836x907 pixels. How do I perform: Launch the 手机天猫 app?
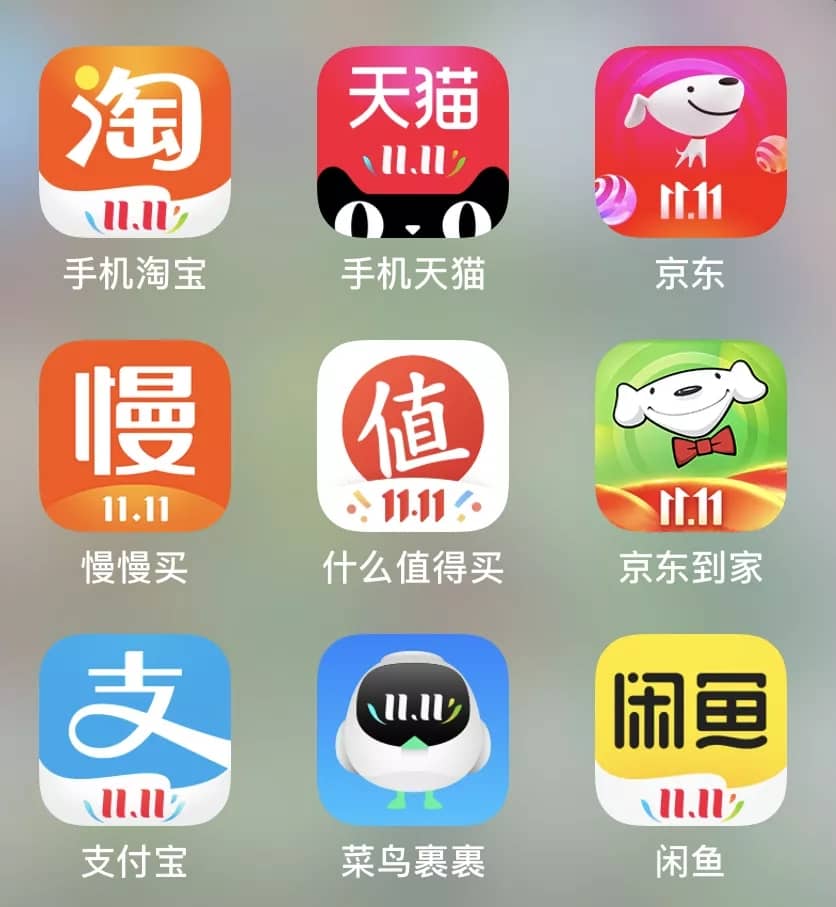413,141
